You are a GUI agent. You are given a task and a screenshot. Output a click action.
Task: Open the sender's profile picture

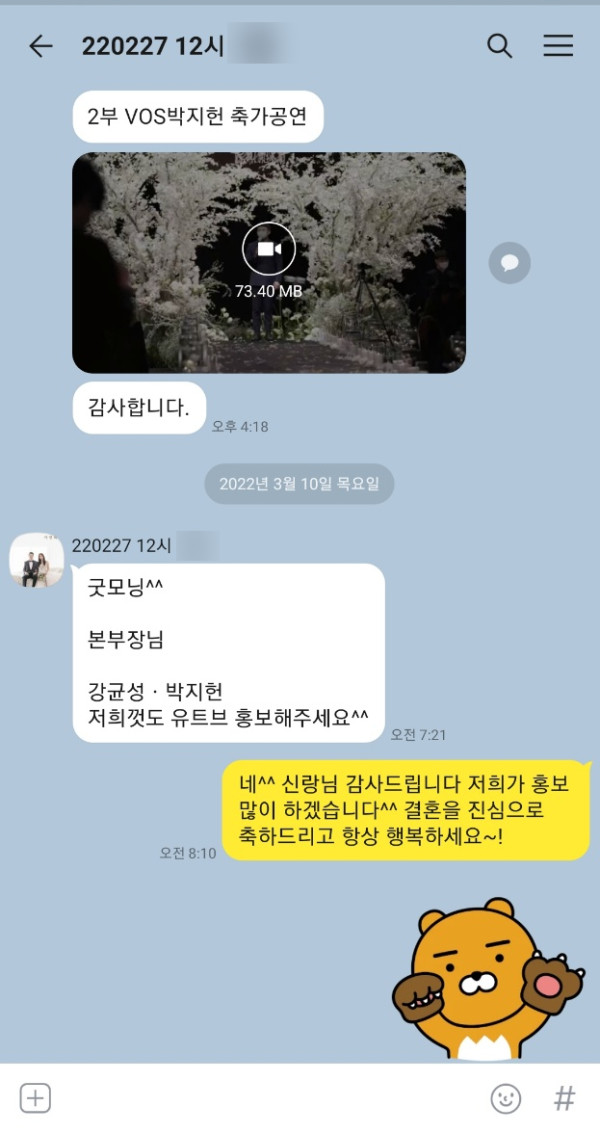pyautogui.click(x=37, y=560)
